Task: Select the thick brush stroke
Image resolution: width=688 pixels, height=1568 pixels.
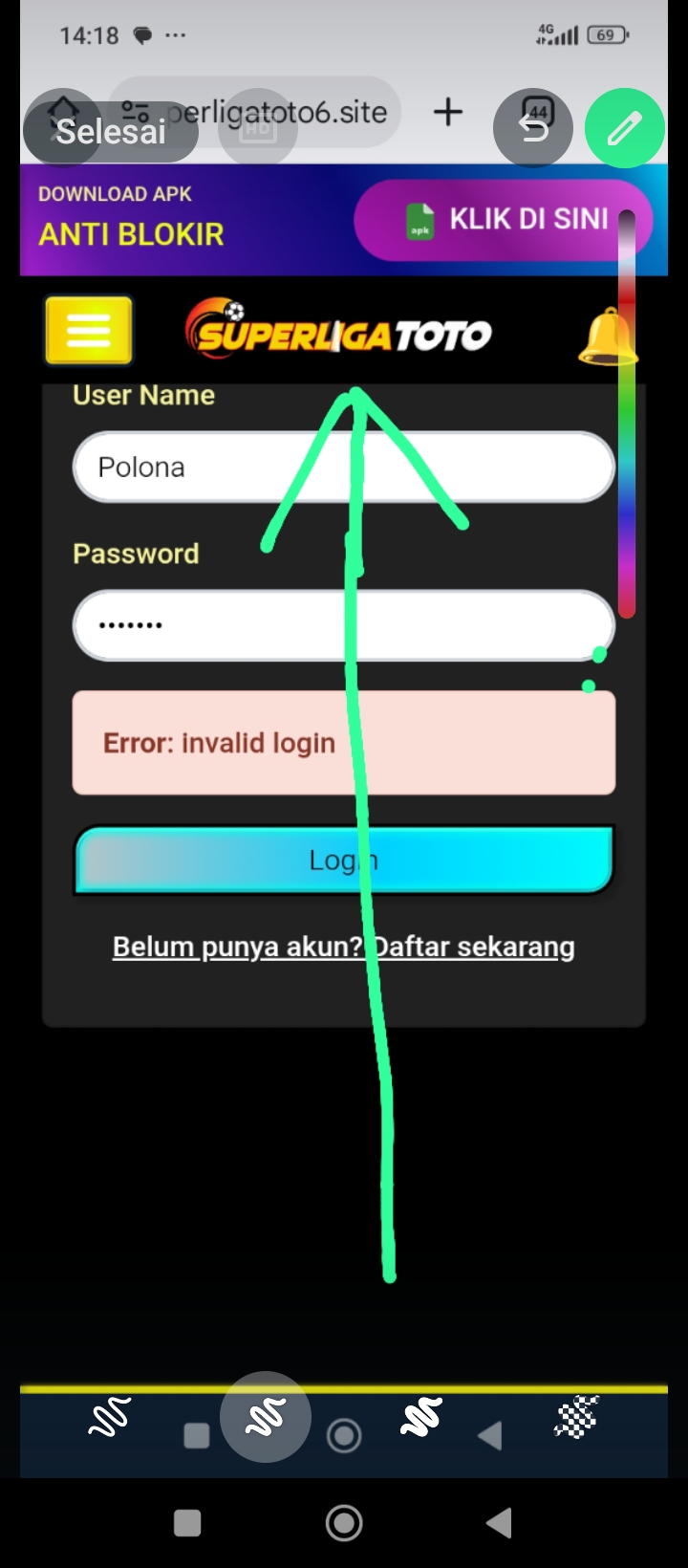Action: 420,1417
